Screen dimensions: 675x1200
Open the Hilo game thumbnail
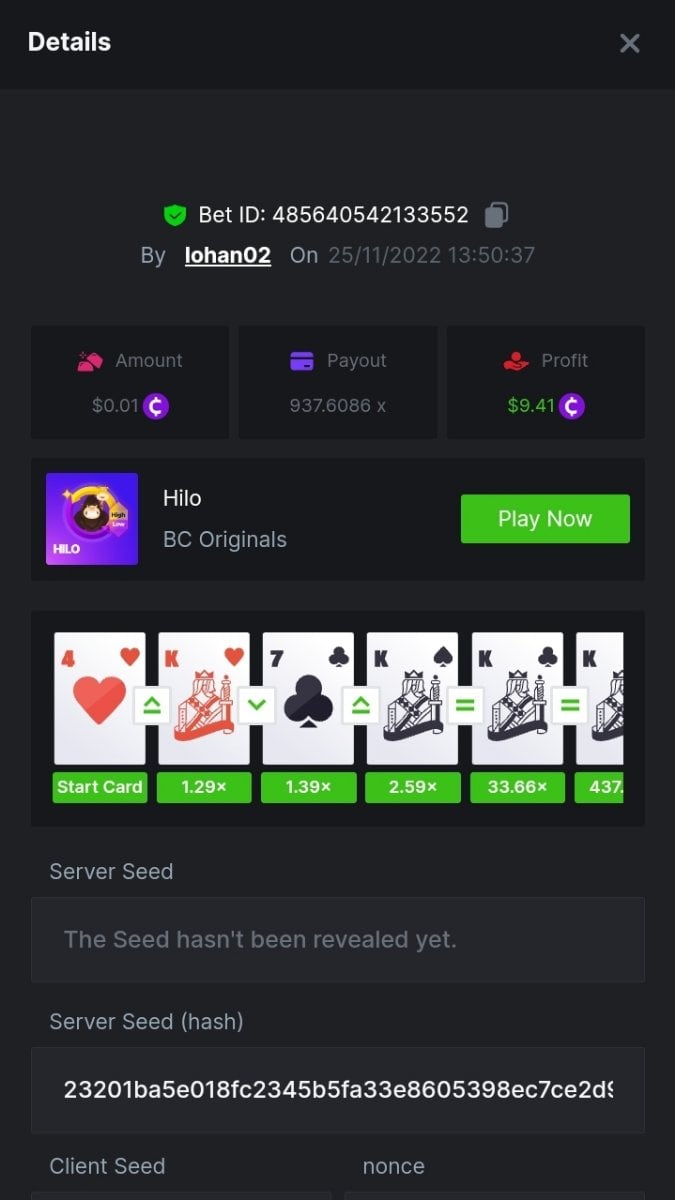coord(92,519)
